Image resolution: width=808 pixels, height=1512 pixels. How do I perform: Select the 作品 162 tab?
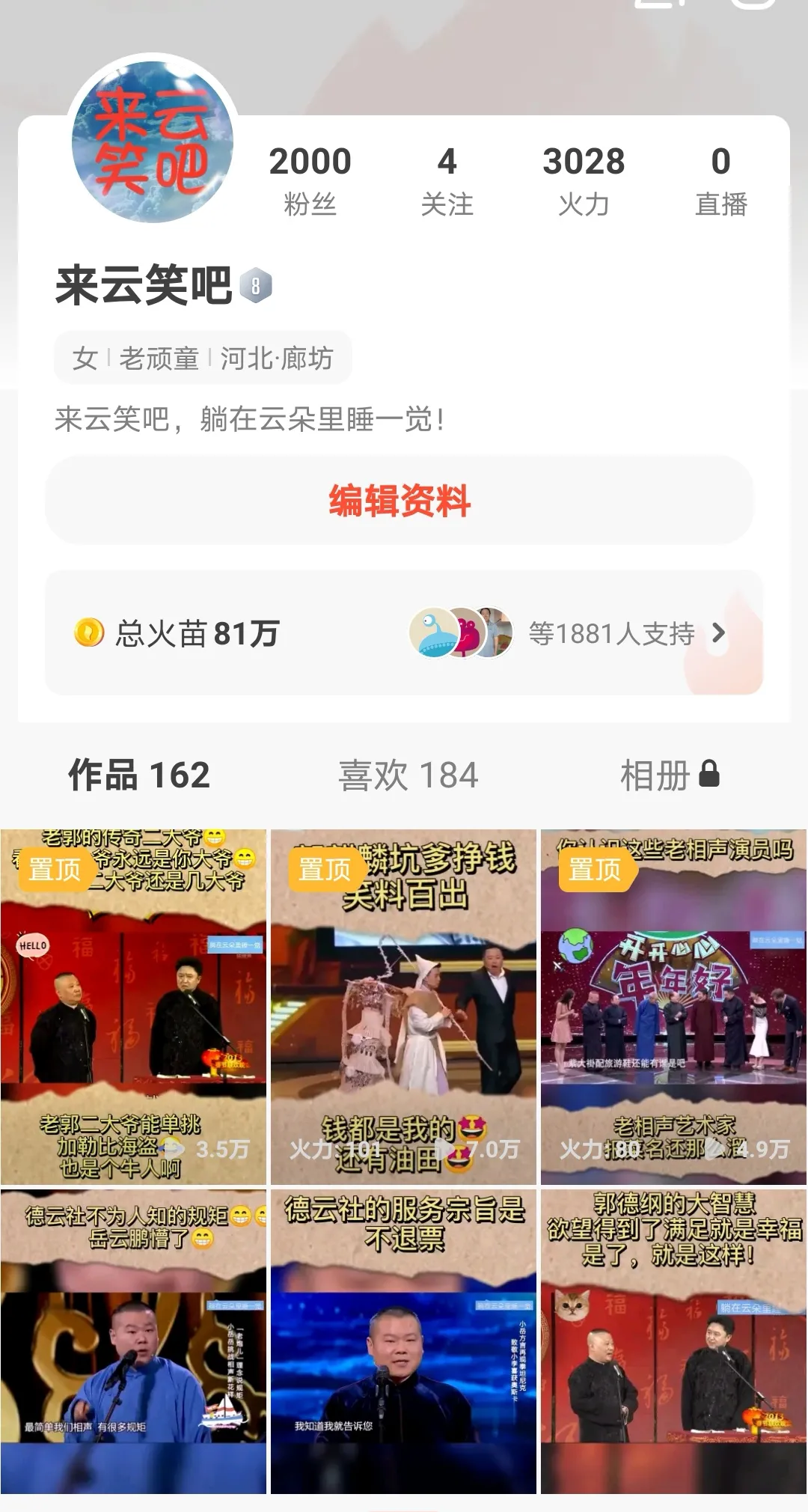[139, 775]
